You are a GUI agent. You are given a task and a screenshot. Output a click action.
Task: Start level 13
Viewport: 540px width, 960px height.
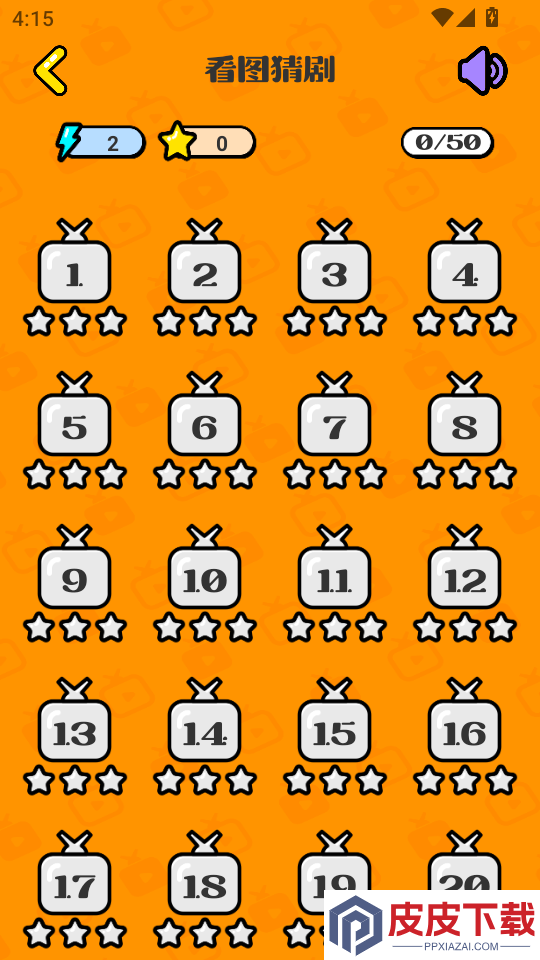[x=75, y=720]
